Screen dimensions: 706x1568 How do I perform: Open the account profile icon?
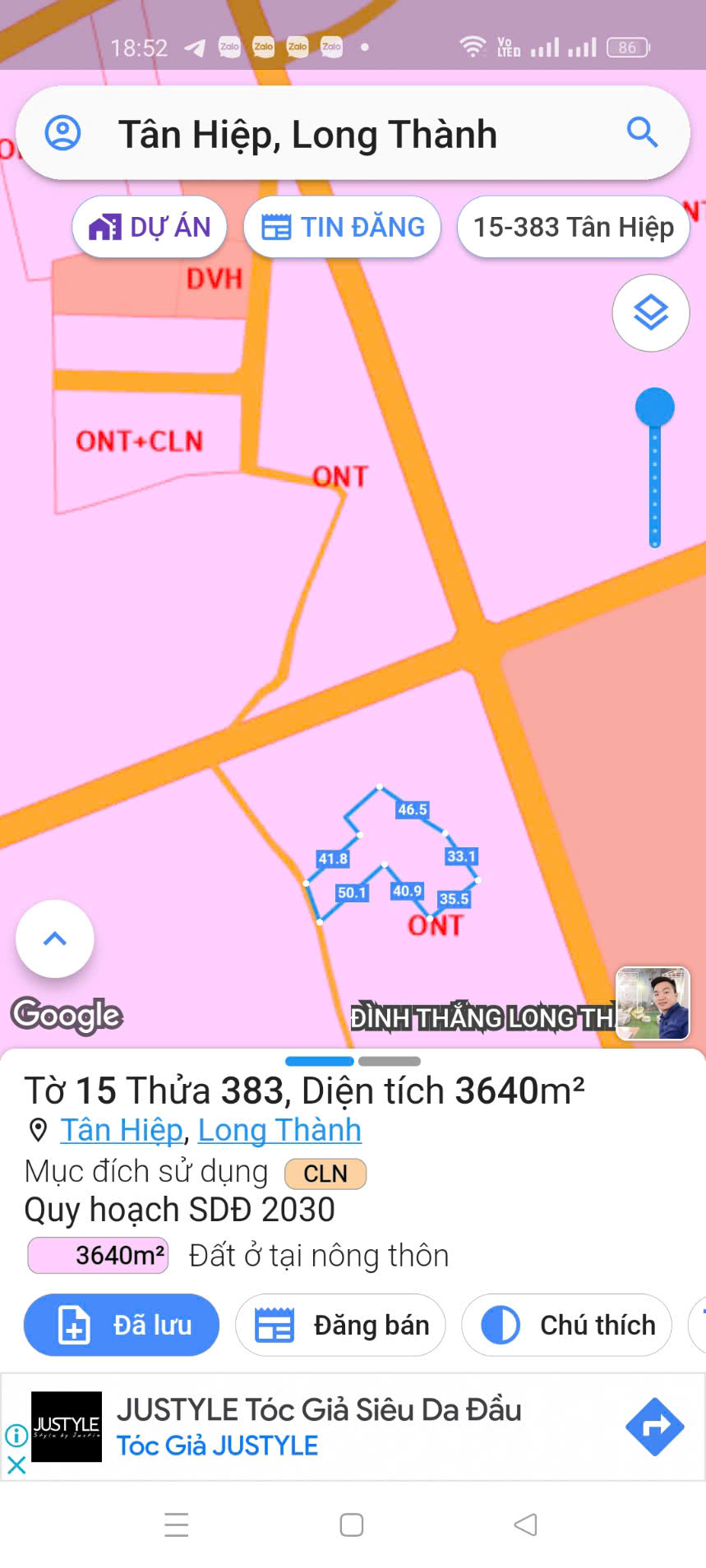pos(62,133)
